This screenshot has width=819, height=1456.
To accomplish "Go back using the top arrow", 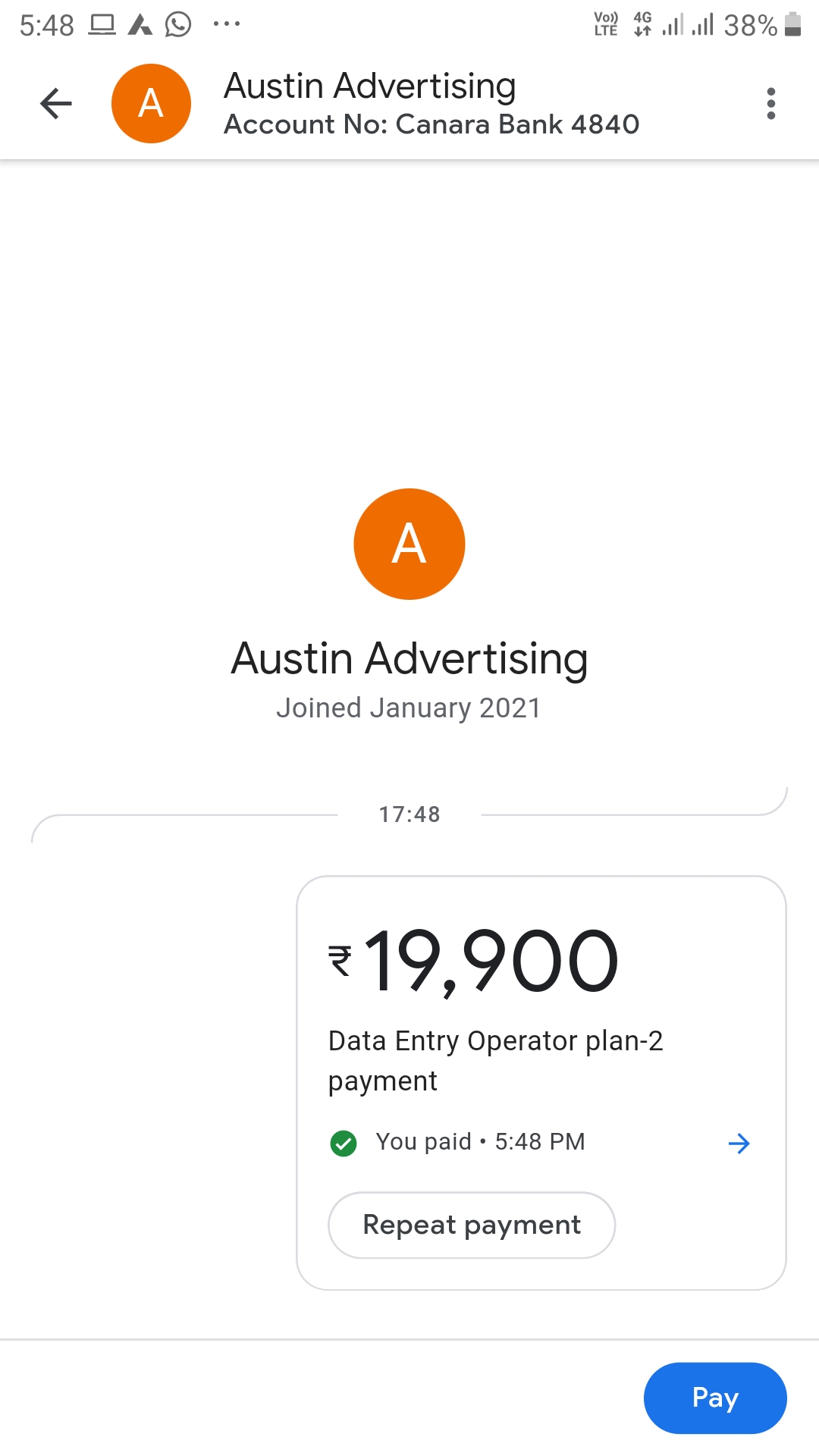I will point(55,104).
